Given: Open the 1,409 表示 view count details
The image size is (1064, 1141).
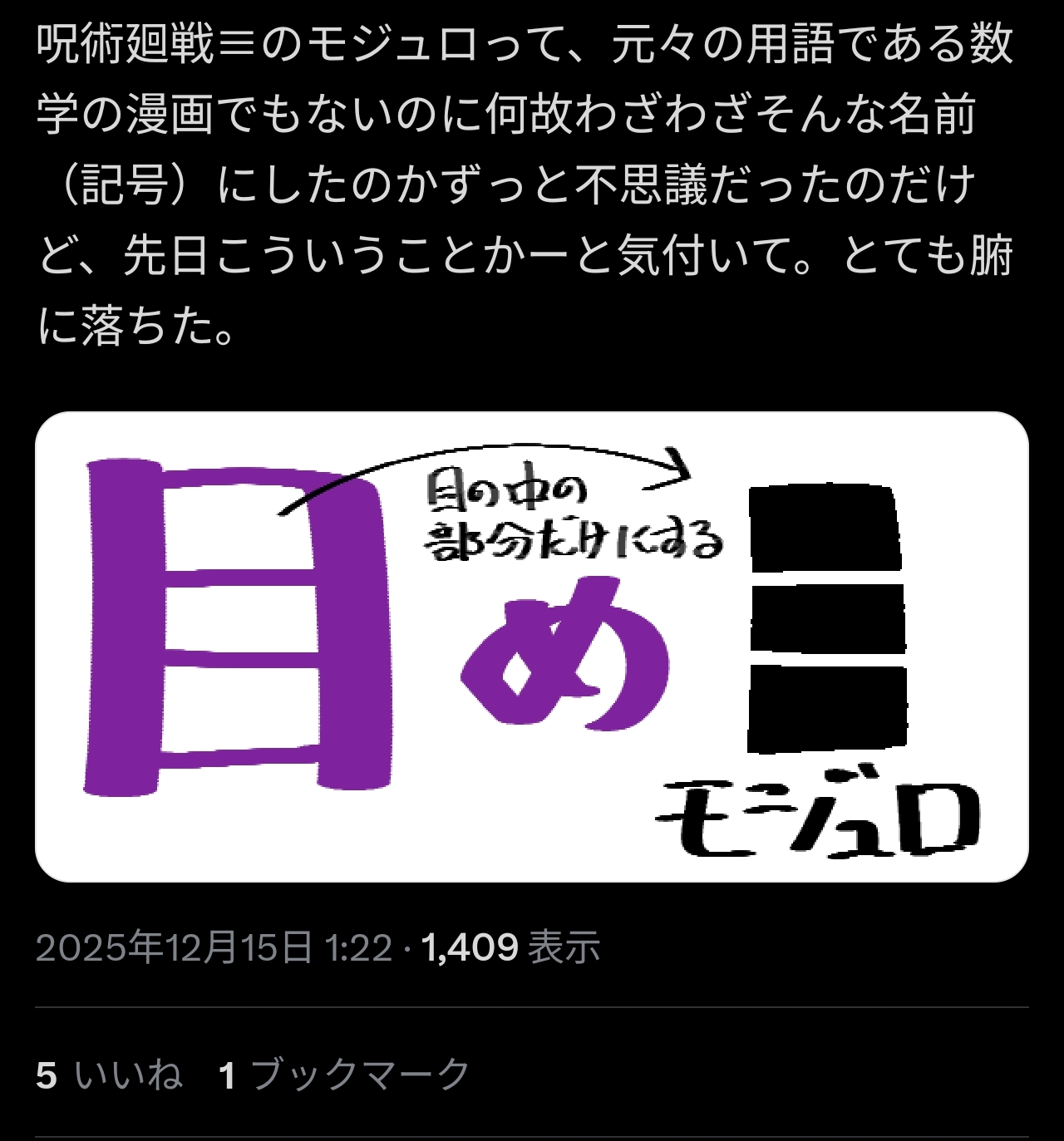Looking at the screenshot, I should point(510,947).
